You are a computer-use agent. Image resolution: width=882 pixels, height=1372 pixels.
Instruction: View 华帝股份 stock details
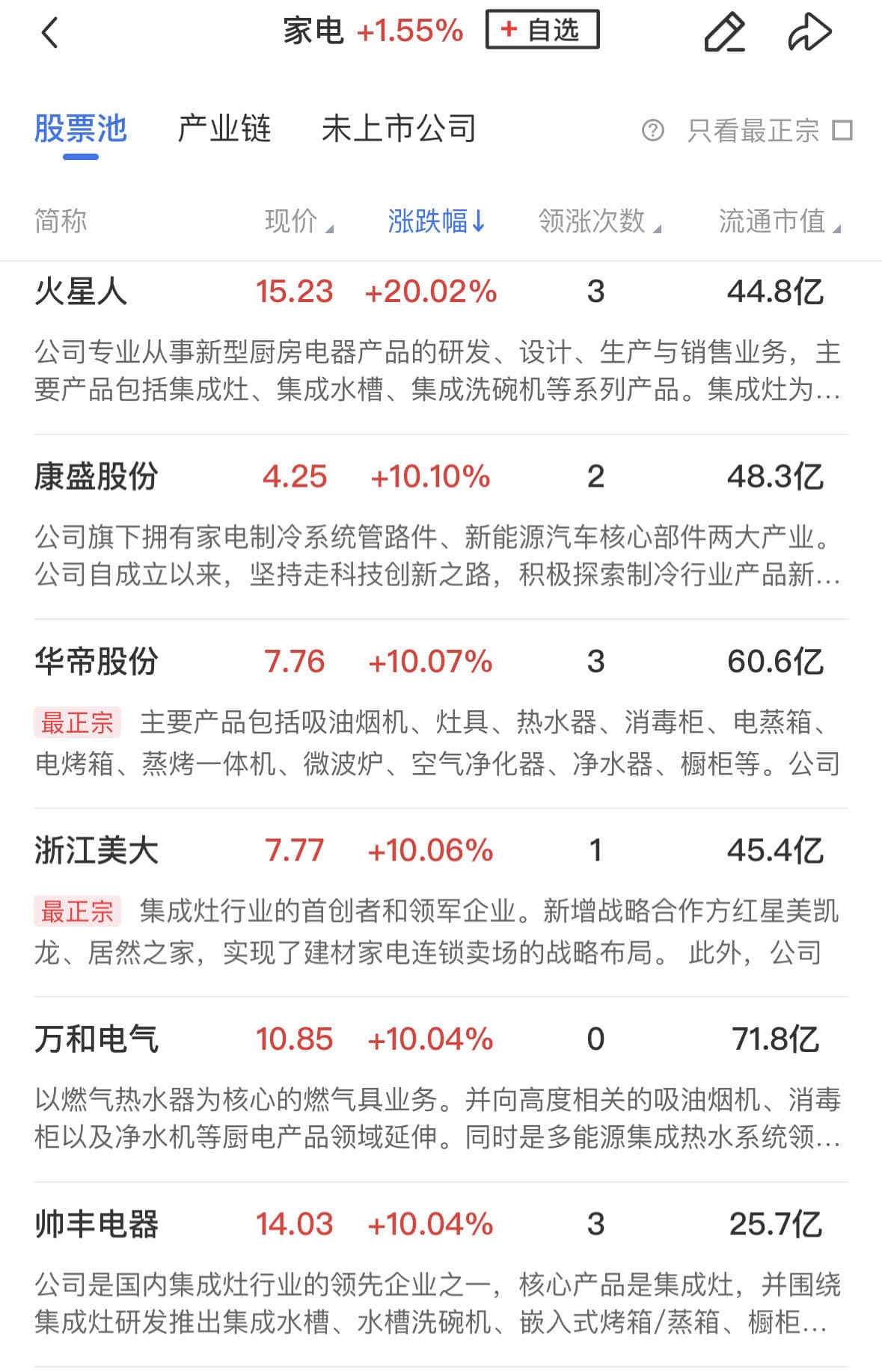(96, 662)
